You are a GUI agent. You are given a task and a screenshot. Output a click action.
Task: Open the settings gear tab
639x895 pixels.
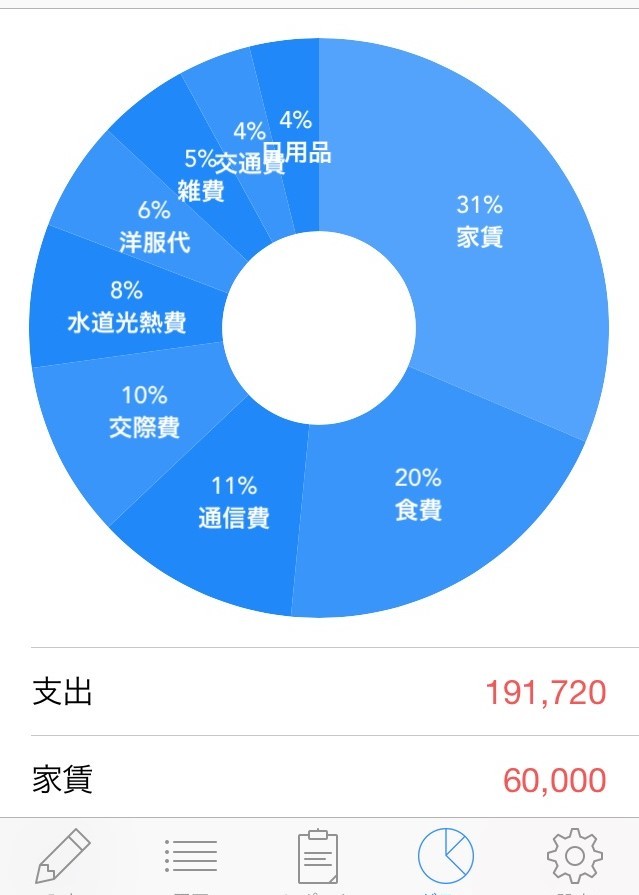tap(574, 856)
